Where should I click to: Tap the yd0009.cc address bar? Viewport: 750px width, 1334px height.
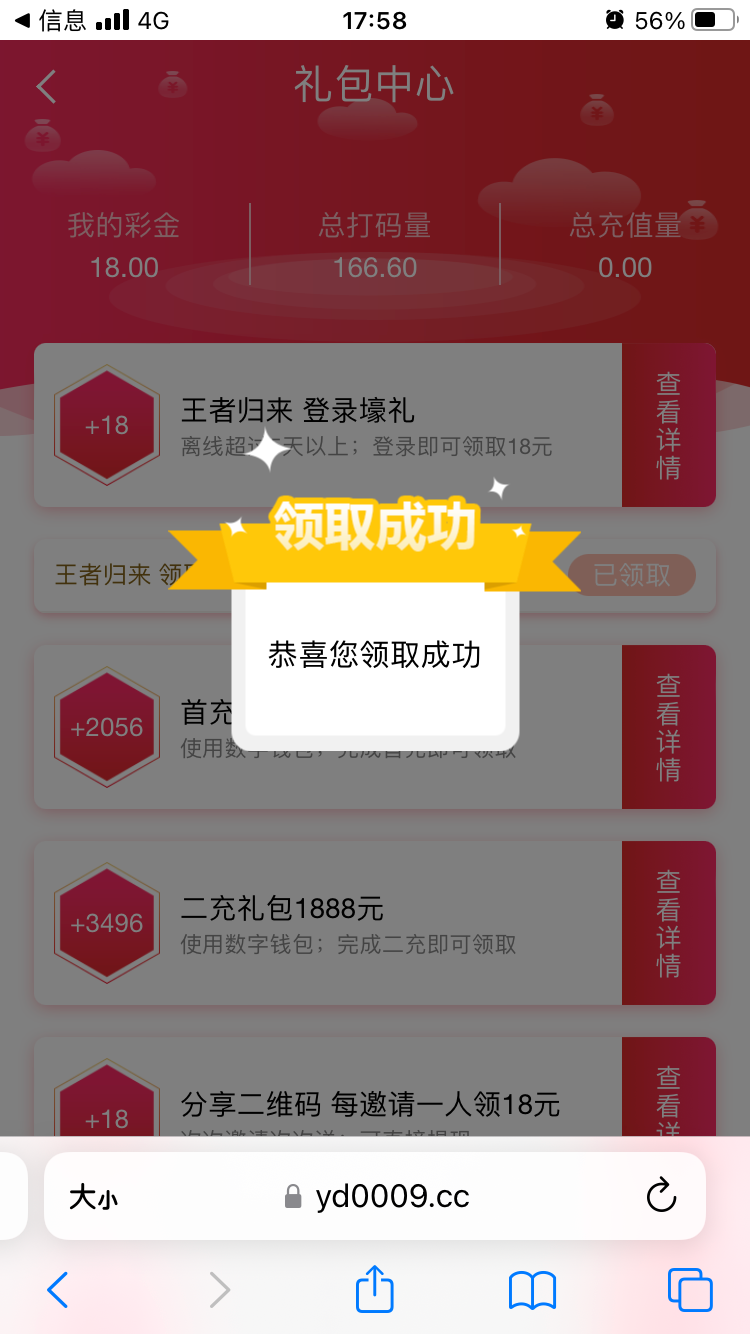pos(392,1196)
